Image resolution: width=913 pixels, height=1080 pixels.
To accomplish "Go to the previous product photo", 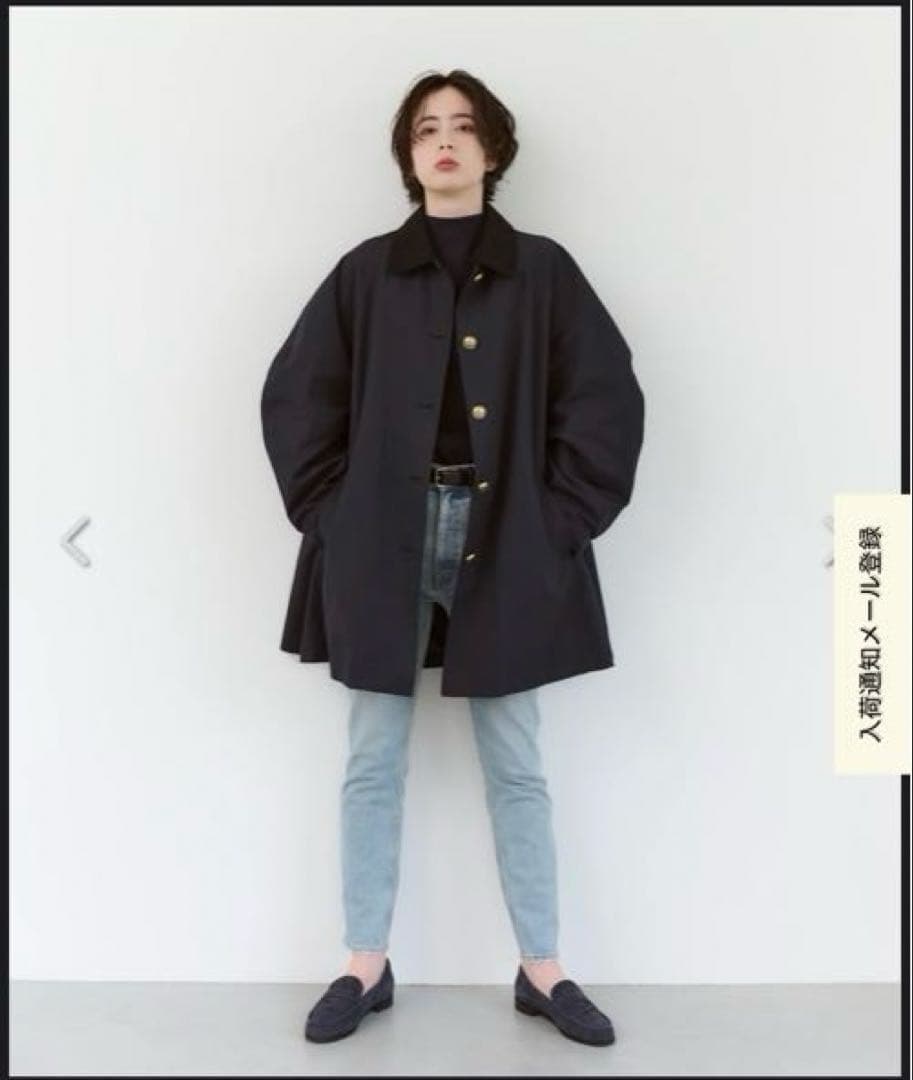I will 76,542.
